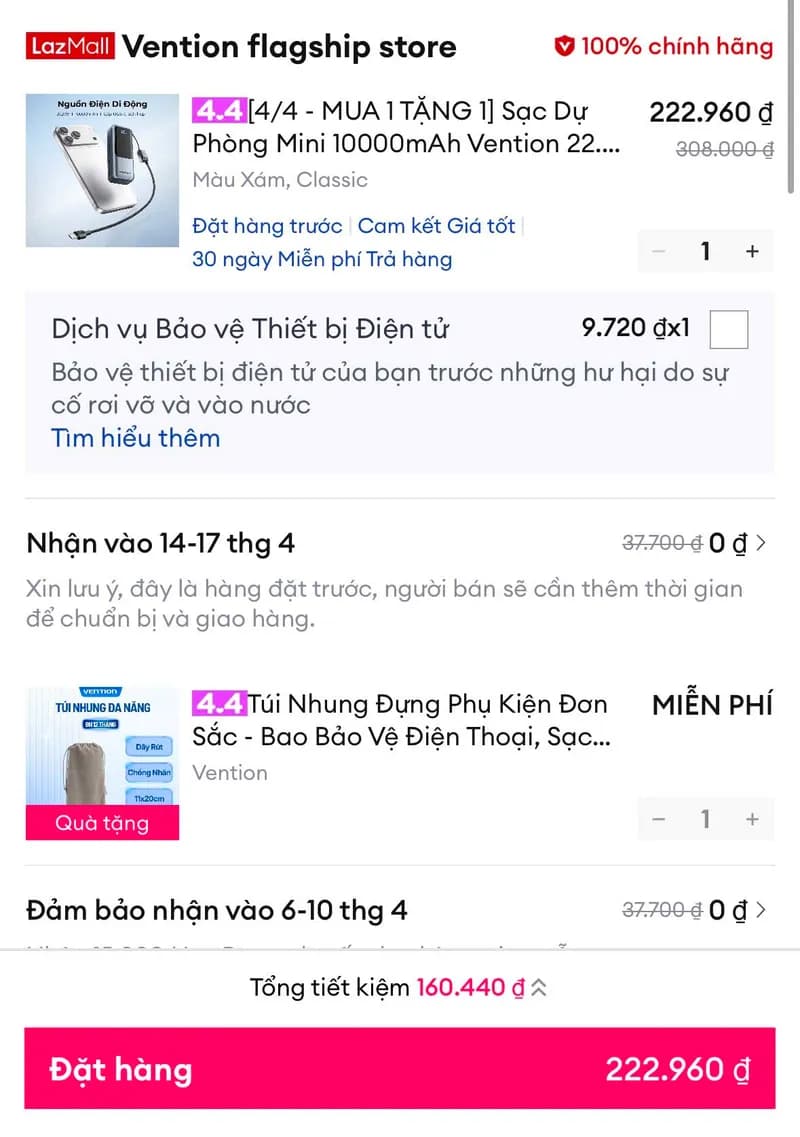Select the Cam kết Giá tốt tag

(436, 226)
